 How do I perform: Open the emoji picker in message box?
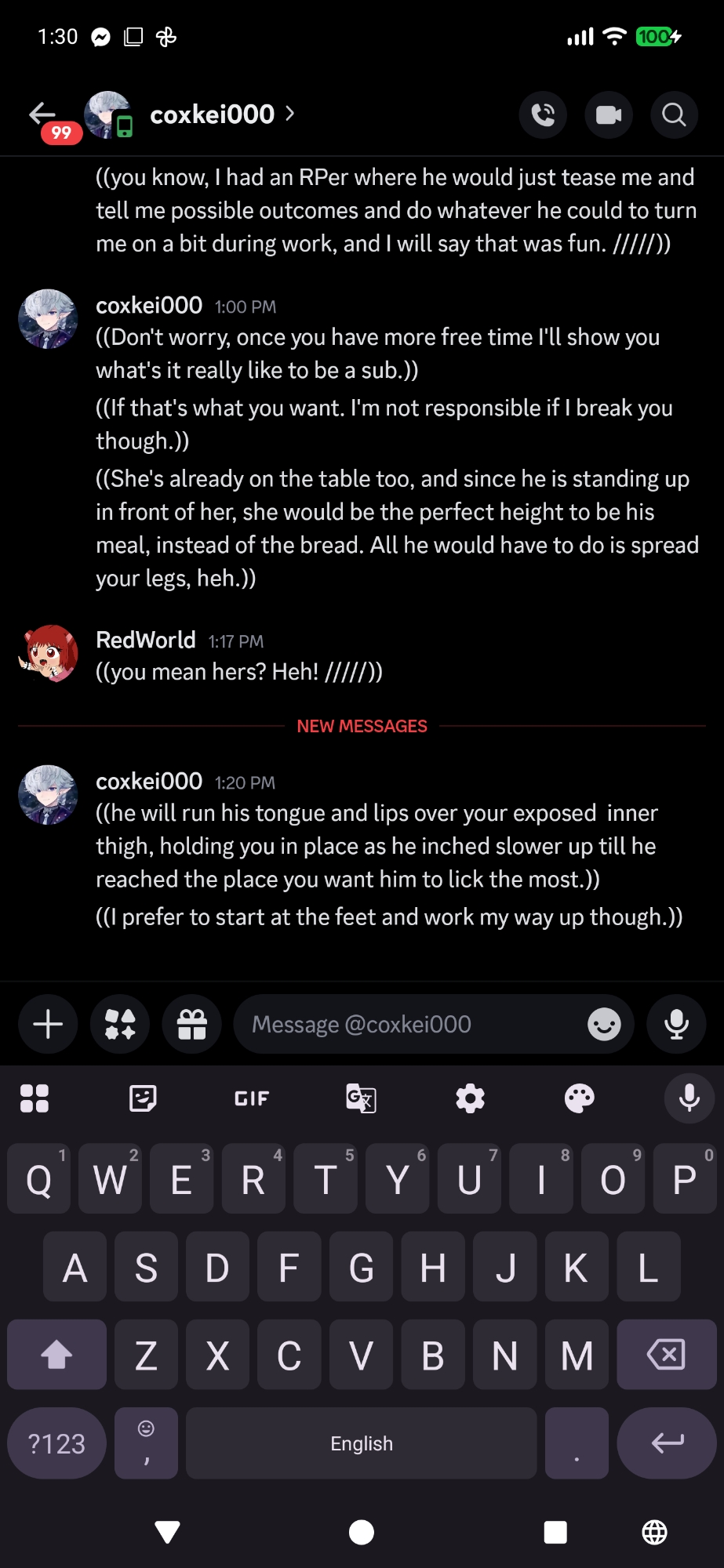(604, 1024)
